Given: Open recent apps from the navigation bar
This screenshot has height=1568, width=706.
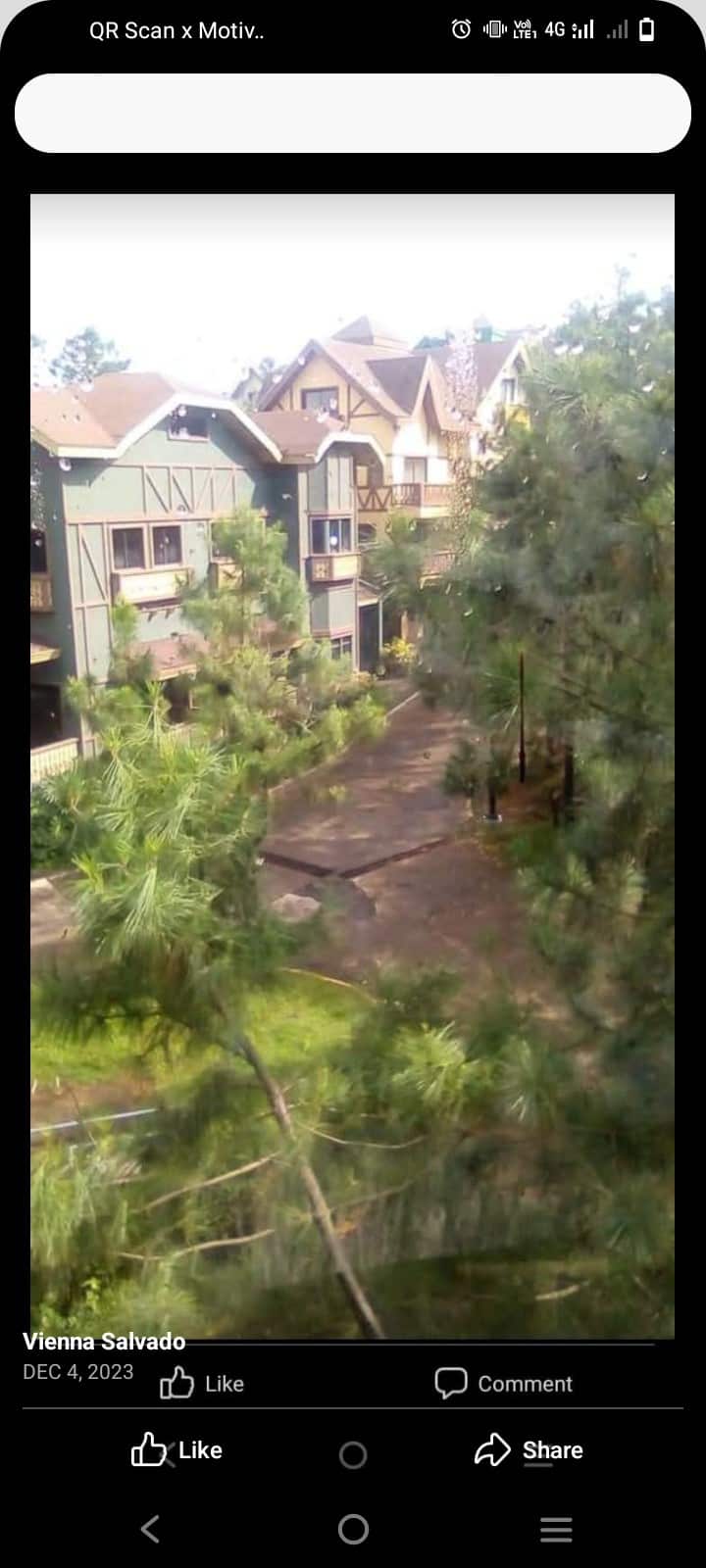Looking at the screenshot, I should coord(556,1529).
